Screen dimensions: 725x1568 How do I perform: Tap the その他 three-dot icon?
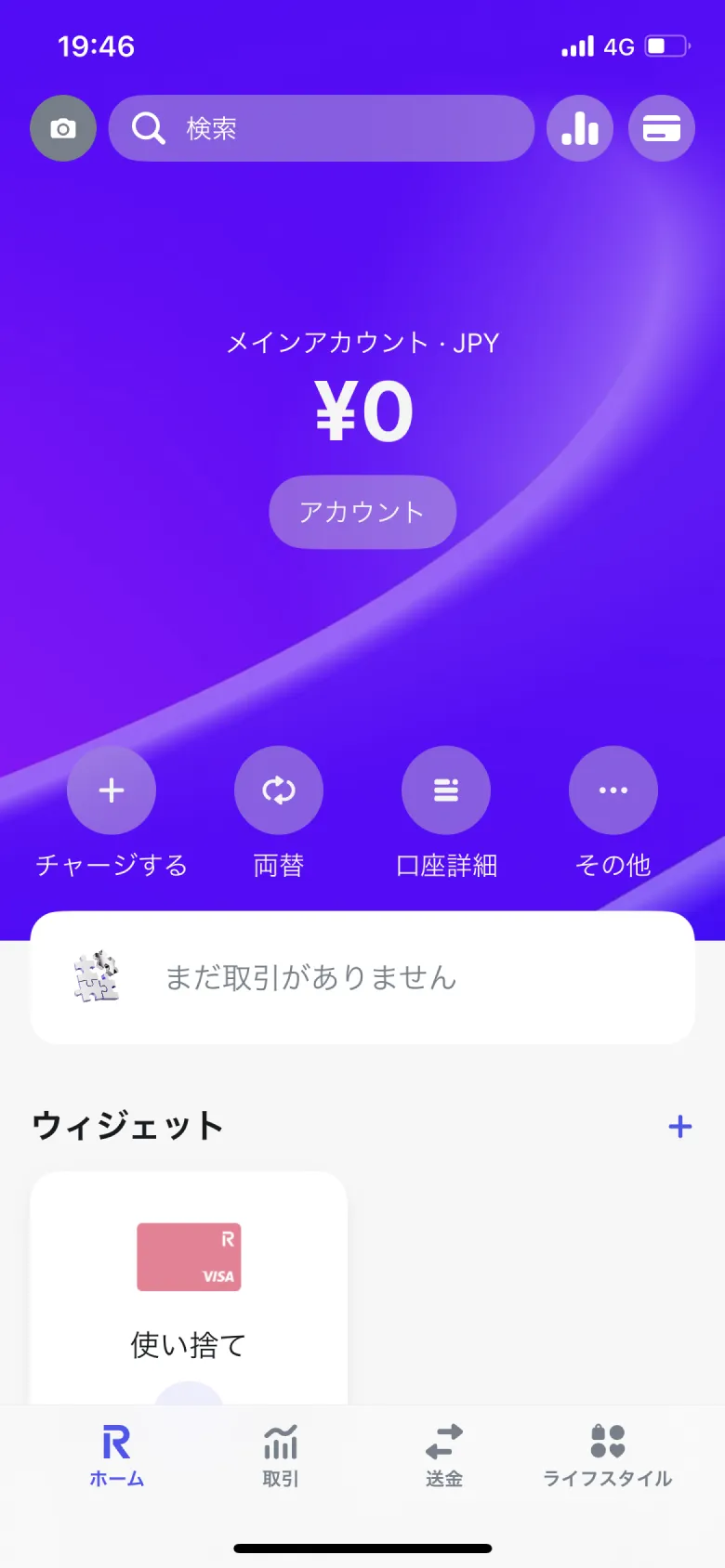pyautogui.click(x=613, y=790)
